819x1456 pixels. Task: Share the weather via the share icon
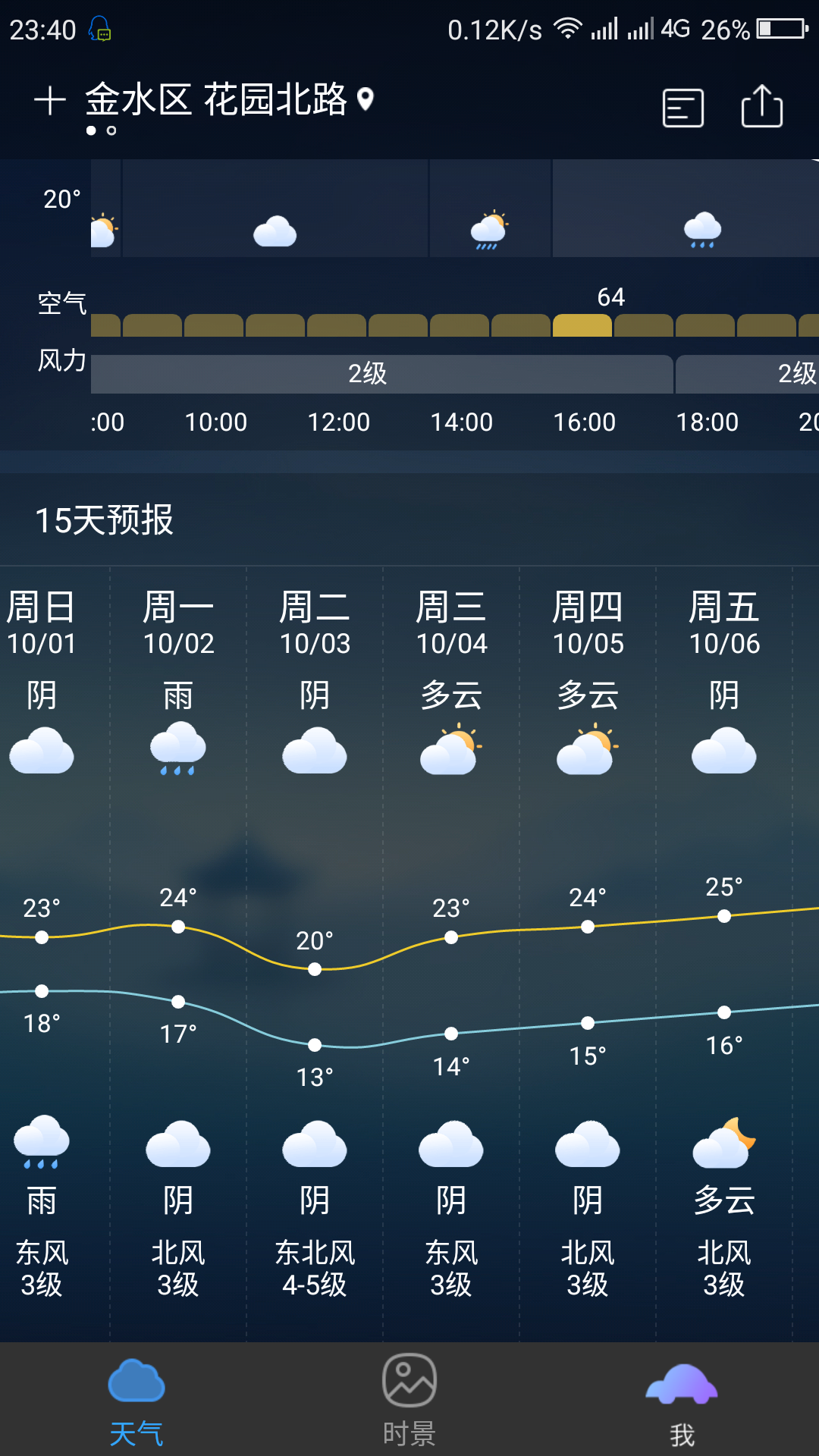tap(761, 106)
